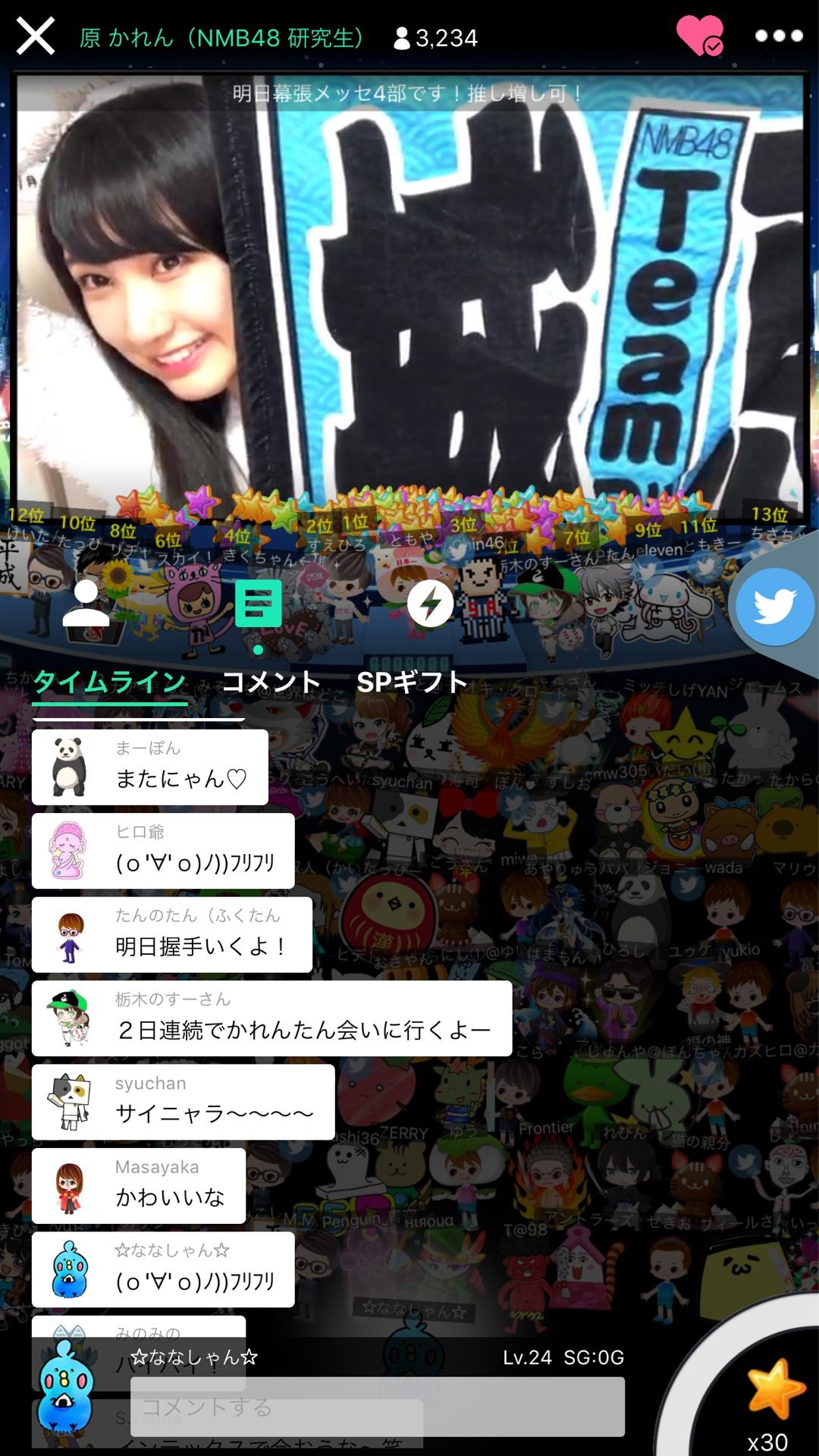Image resolution: width=819 pixels, height=1456 pixels.
Task: Tap the pink heart follow icon
Action: (699, 36)
